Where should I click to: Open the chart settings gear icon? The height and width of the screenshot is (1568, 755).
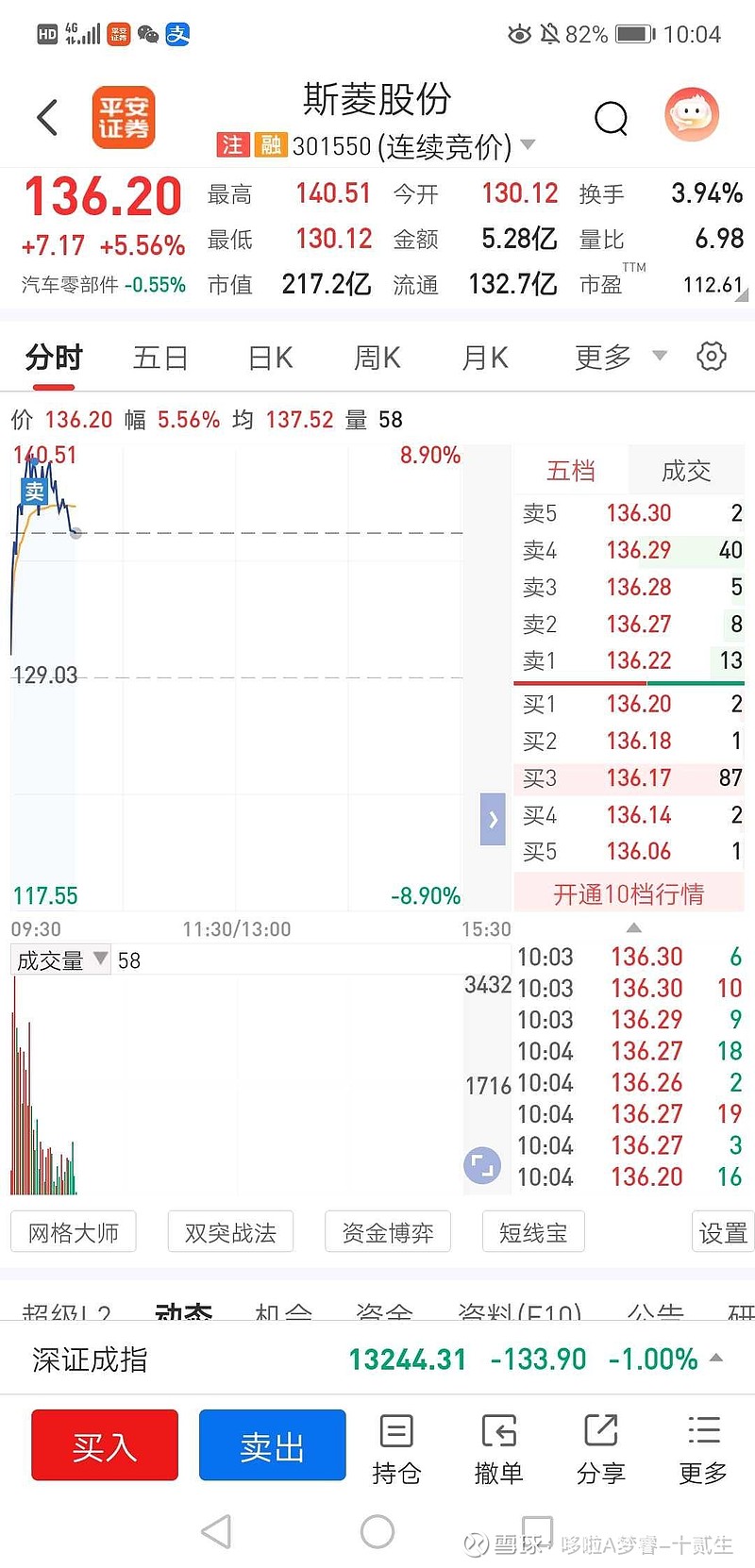tap(712, 357)
